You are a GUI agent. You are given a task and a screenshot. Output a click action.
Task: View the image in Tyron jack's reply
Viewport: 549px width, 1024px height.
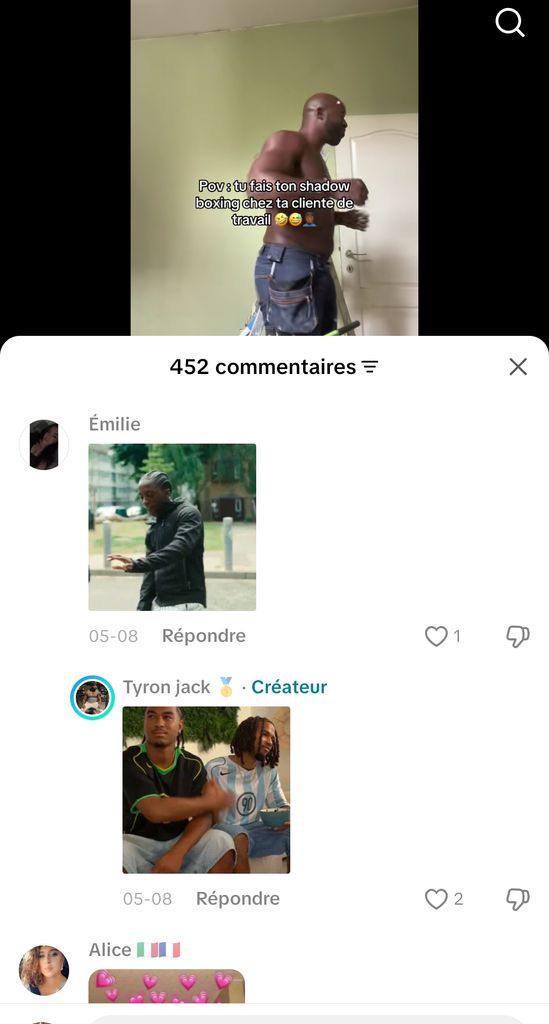[206, 790]
